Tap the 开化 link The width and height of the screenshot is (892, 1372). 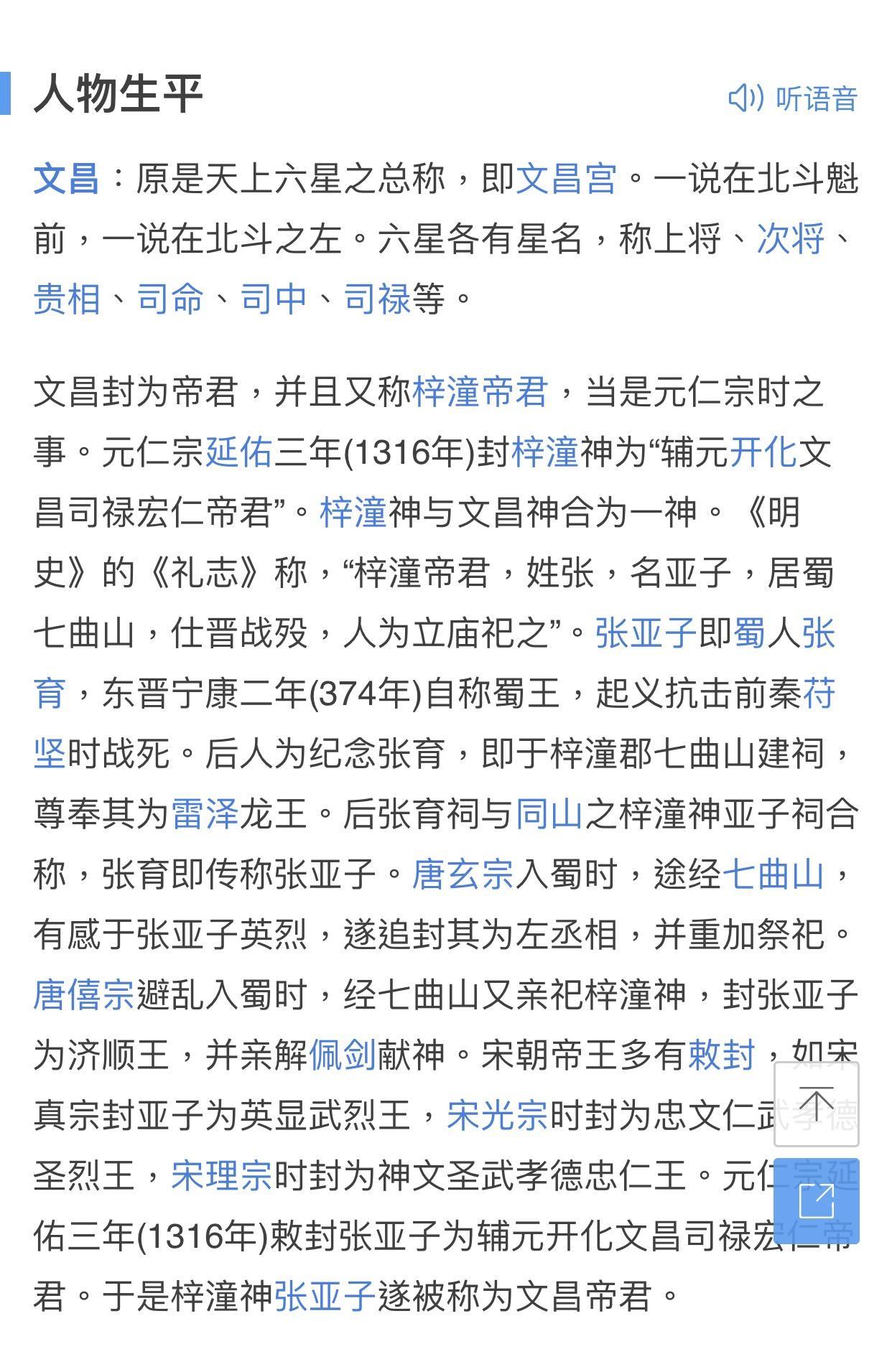tap(763, 452)
